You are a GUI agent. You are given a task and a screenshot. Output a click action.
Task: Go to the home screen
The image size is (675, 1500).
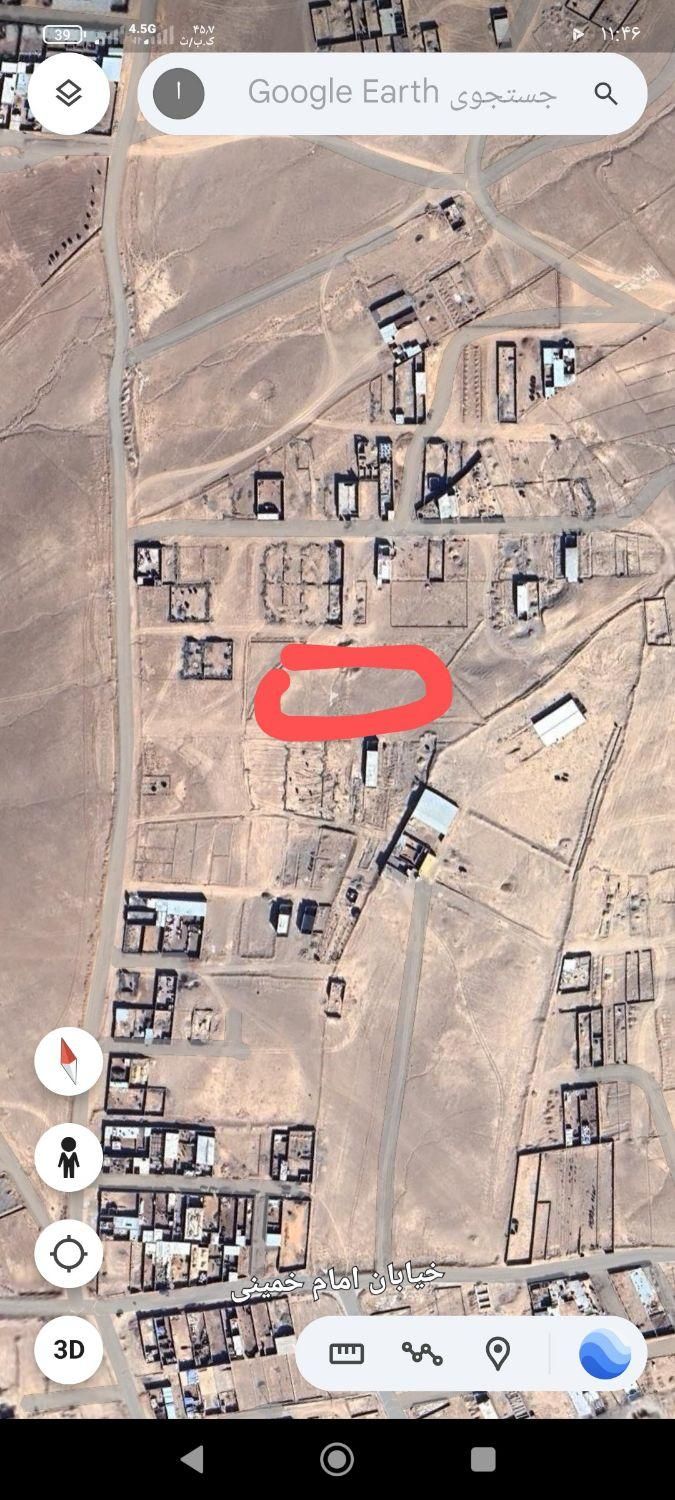coord(337,1459)
